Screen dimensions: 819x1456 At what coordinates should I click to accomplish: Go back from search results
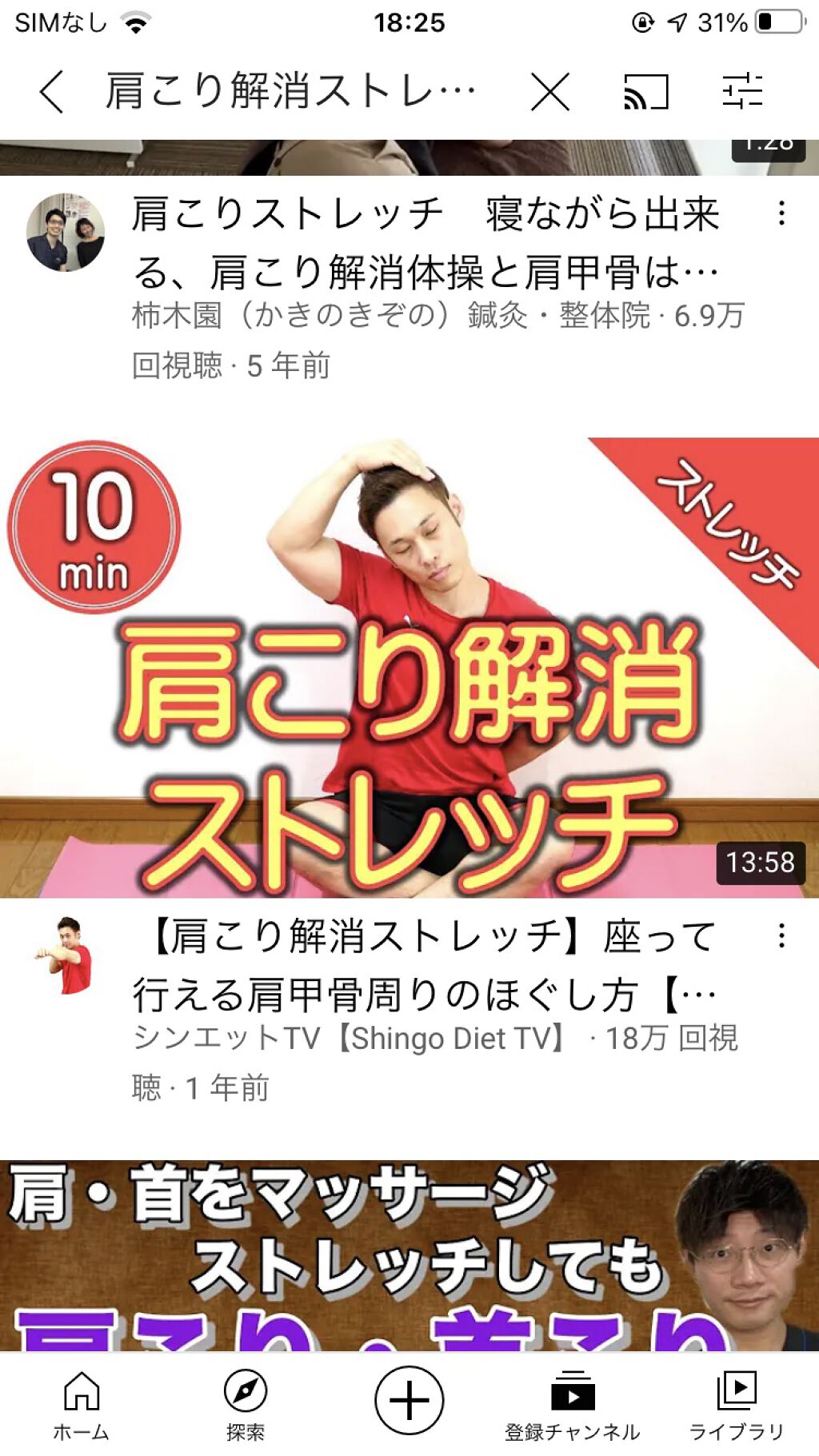pyautogui.click(x=52, y=91)
